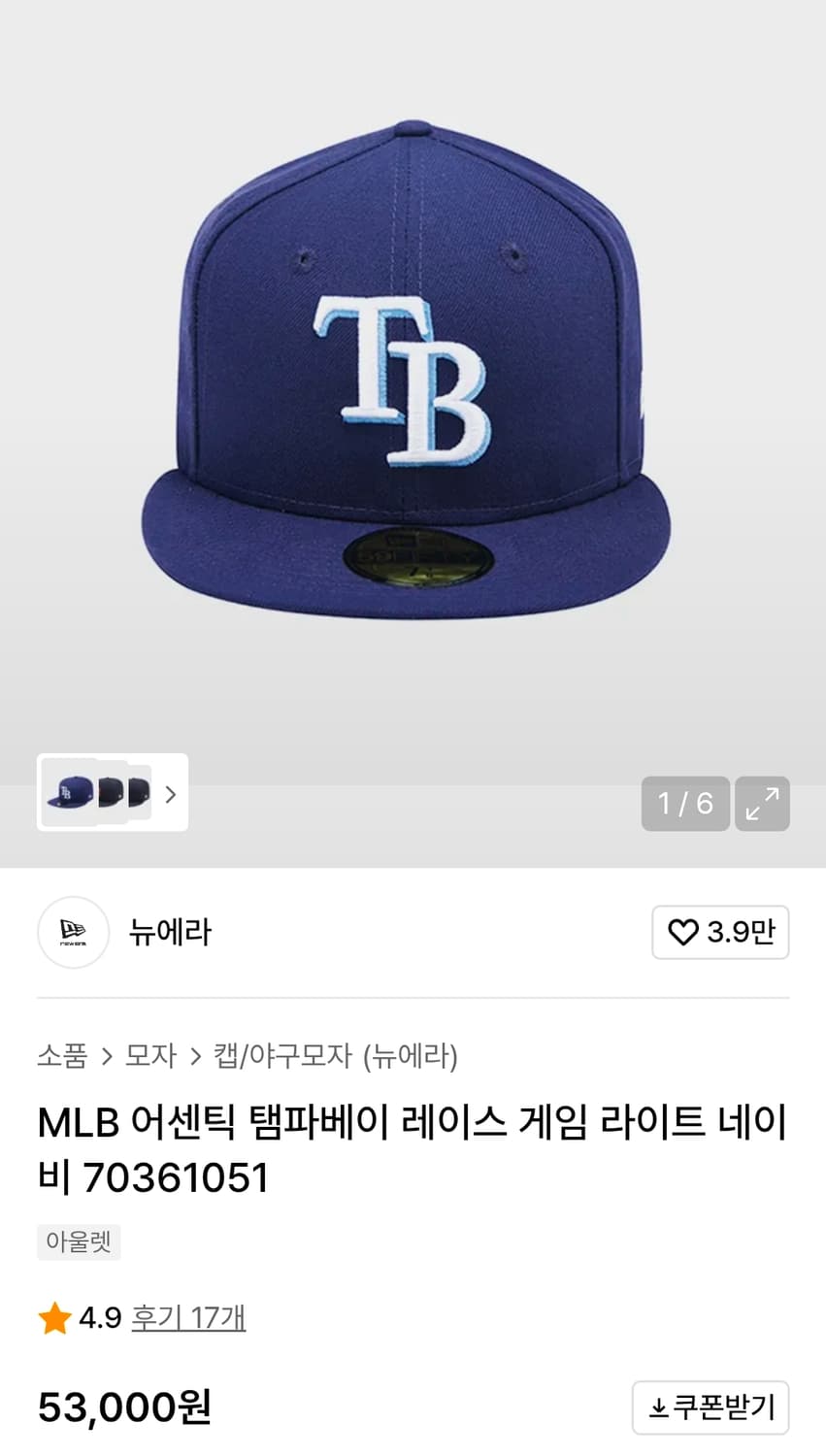Select the star rating icon
The height and width of the screenshot is (1456, 826).
coord(53,1317)
